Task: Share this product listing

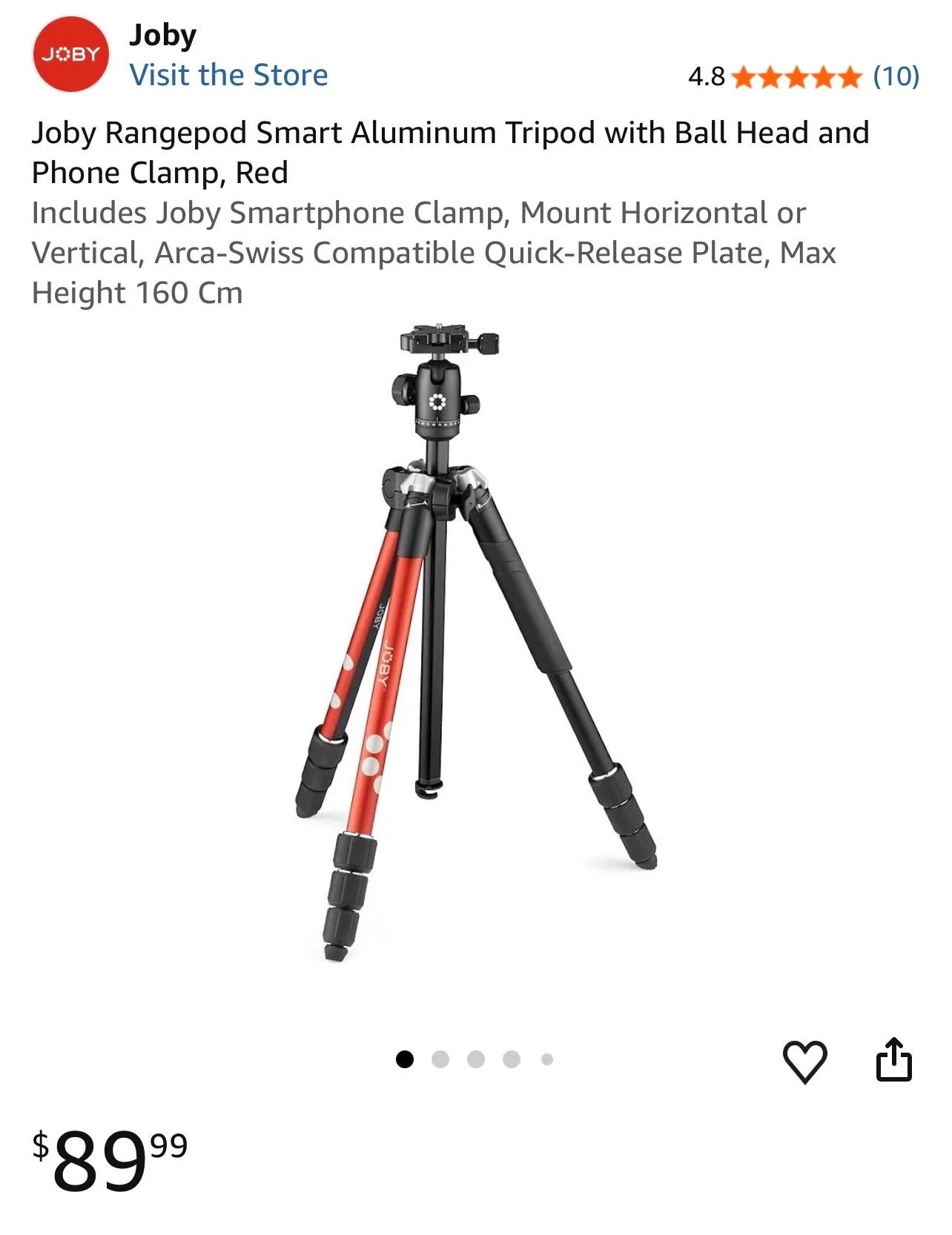Action: coord(894,1059)
